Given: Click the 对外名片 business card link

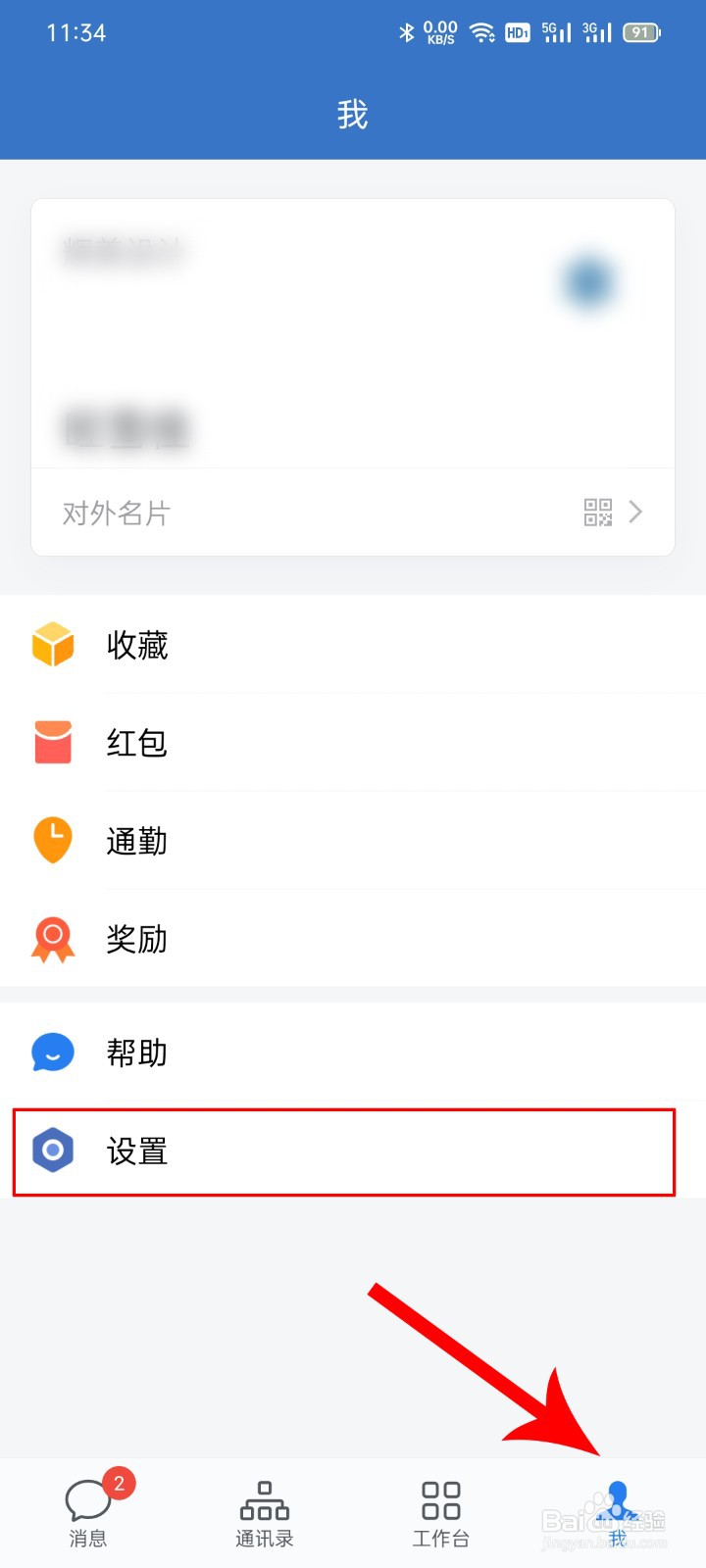Looking at the screenshot, I should coord(115,512).
